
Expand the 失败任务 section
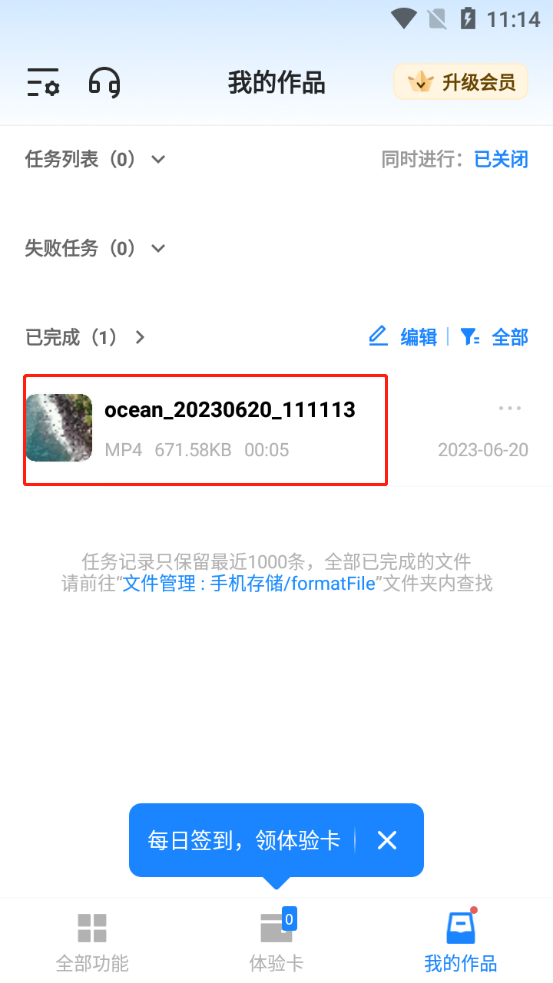pyautogui.click(x=95, y=248)
